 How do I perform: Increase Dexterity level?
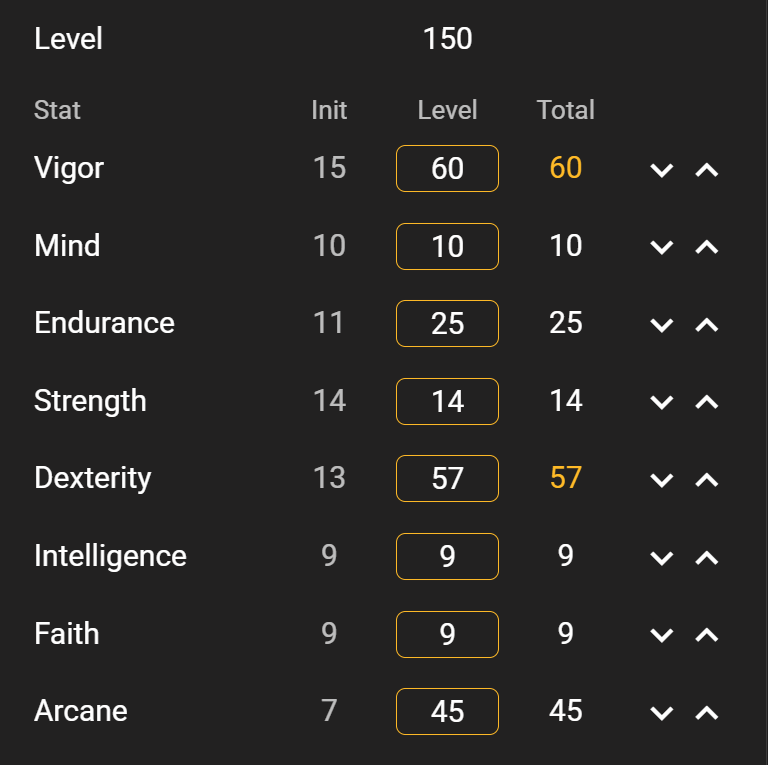tap(707, 480)
